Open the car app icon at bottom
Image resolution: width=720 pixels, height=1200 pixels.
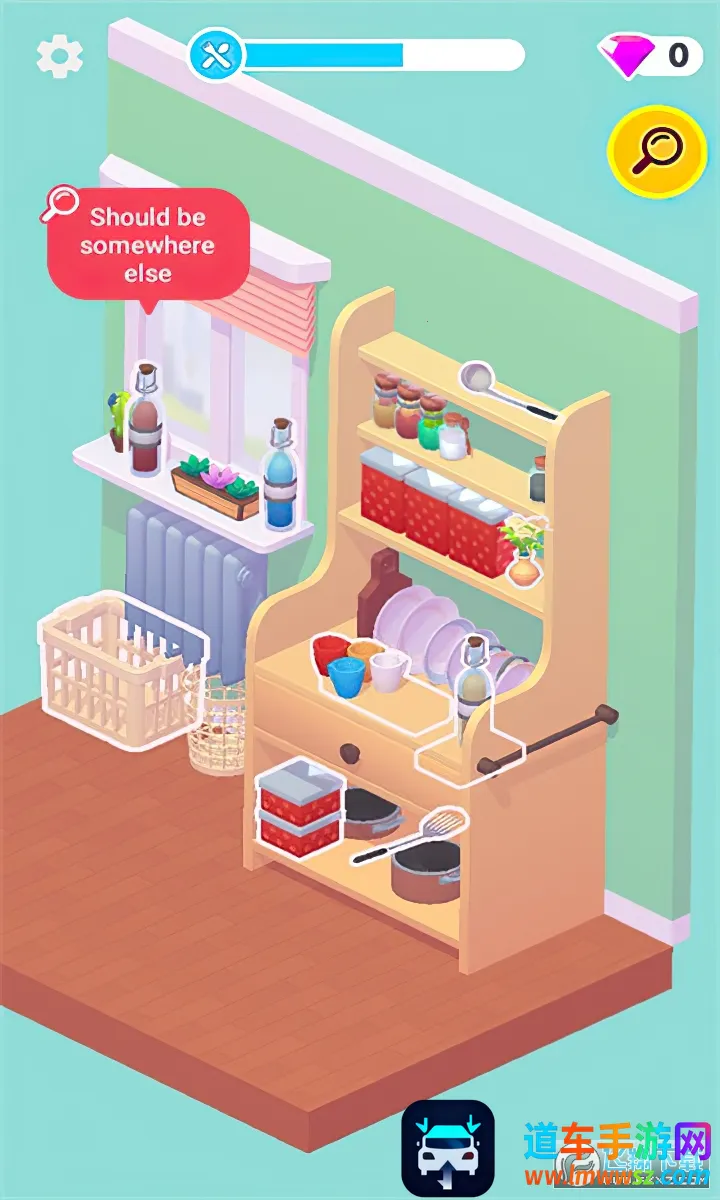click(448, 1149)
